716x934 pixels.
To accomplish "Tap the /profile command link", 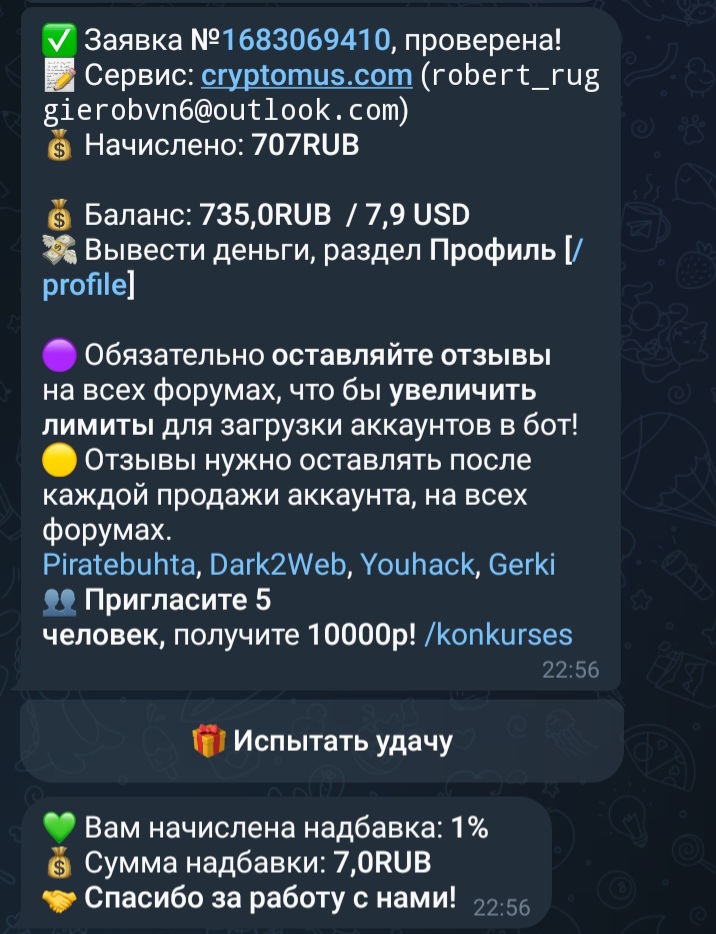I will [x=85, y=285].
